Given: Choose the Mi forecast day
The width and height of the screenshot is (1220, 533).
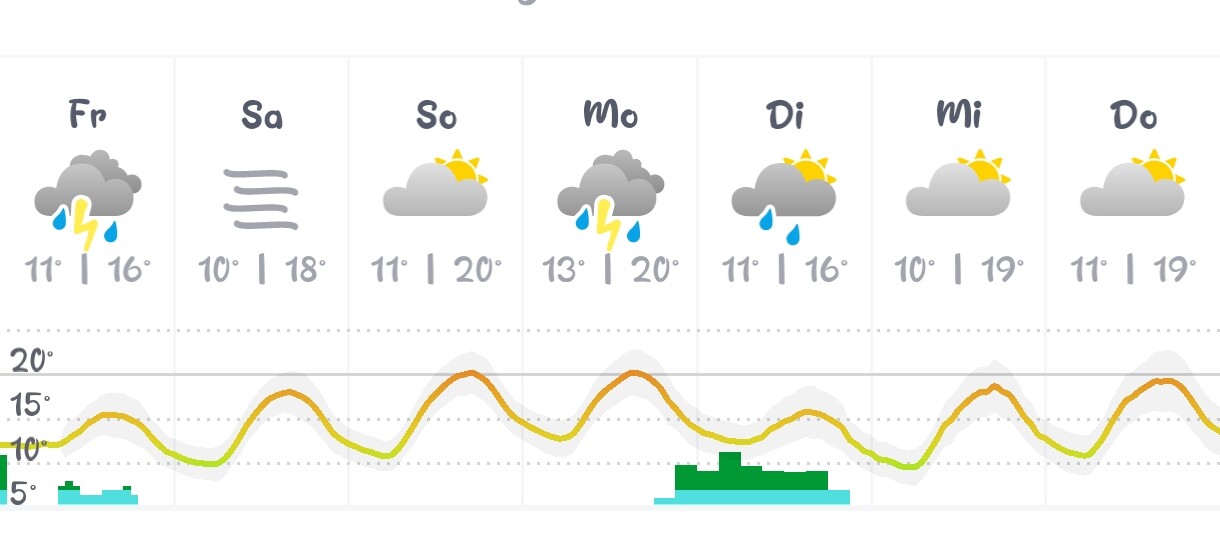Looking at the screenshot, I should coord(958,190).
